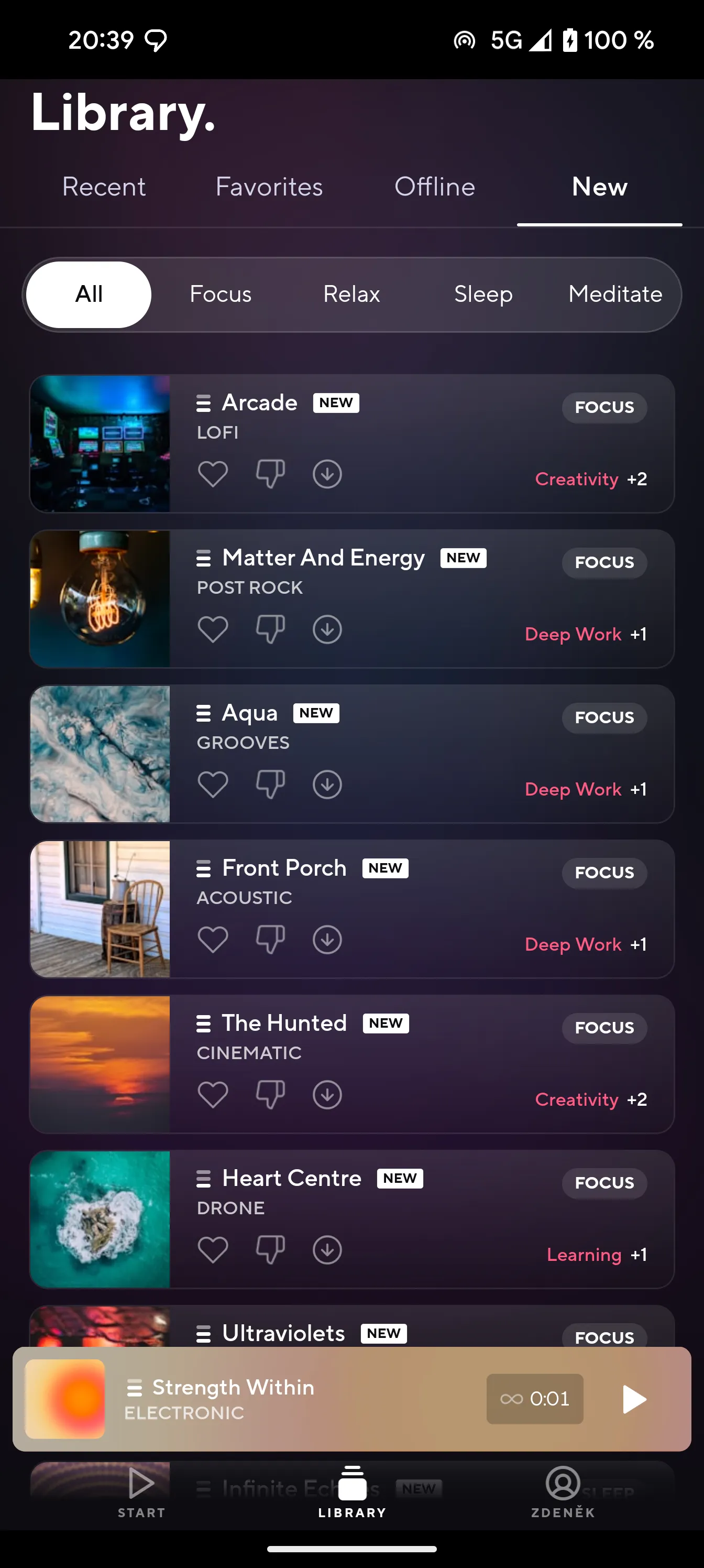Screen dimensions: 704x1568
Task: Download the Aqua track for offline
Action: tap(327, 785)
